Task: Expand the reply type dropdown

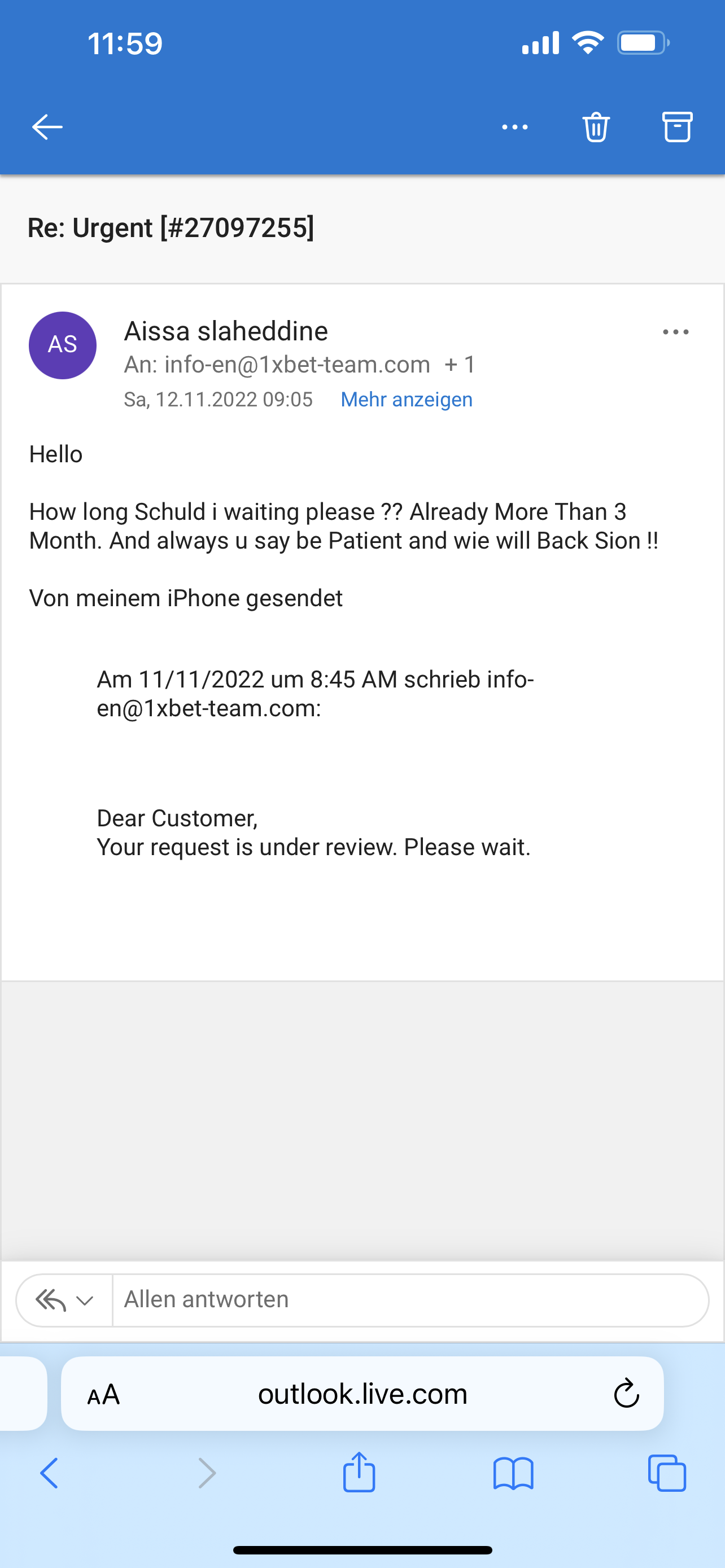Action: [64, 1301]
